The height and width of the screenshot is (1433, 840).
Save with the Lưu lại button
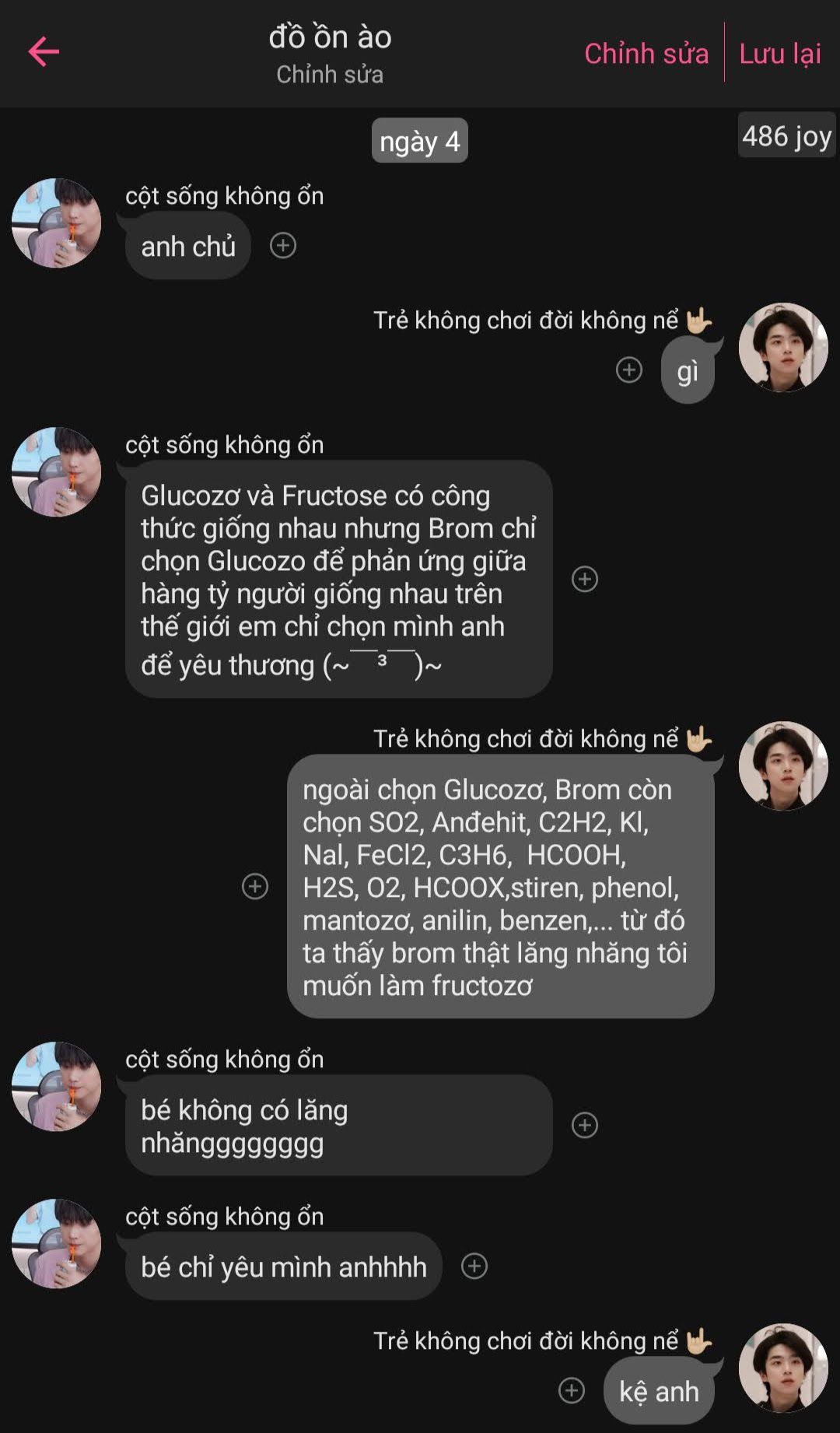[x=779, y=54]
